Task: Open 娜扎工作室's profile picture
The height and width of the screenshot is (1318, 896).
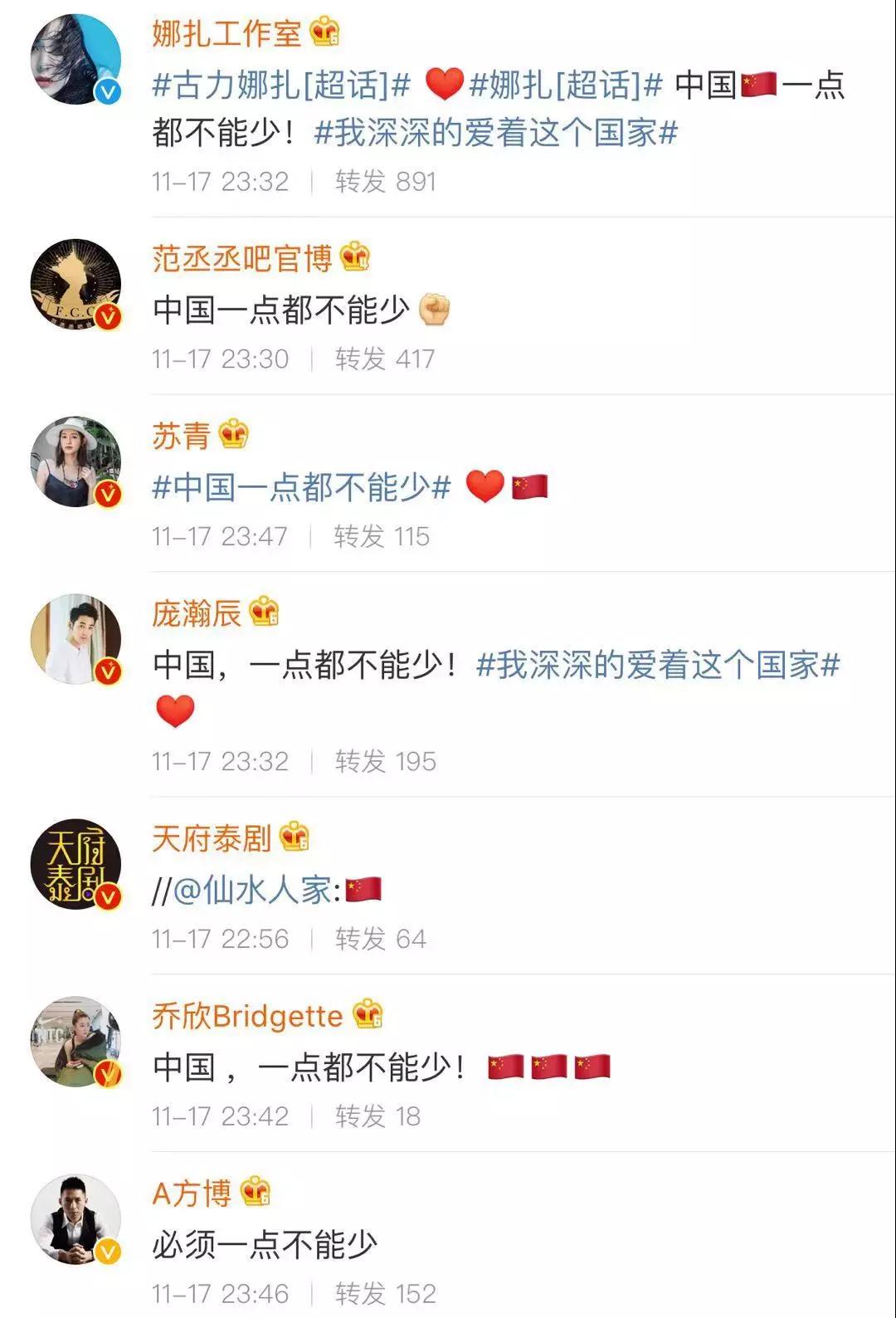Action: (x=75, y=59)
